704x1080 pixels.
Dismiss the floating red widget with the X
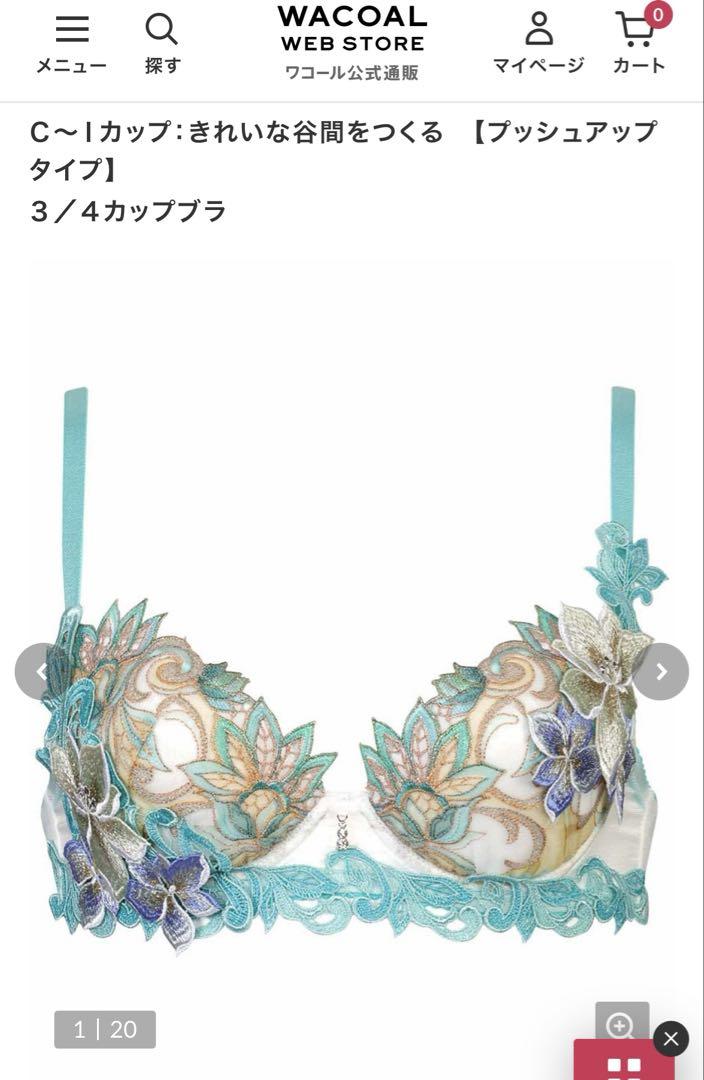click(x=671, y=1039)
